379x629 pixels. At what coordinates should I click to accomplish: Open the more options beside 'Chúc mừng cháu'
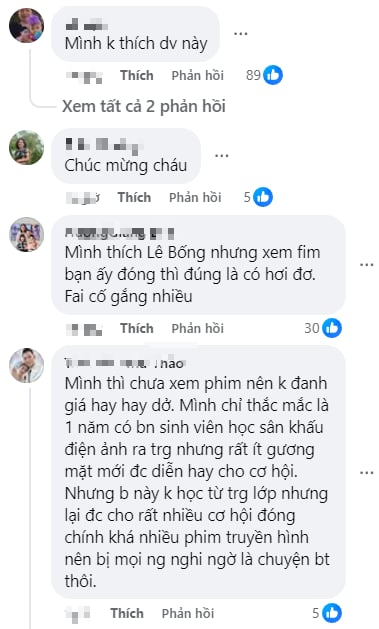click(x=222, y=156)
